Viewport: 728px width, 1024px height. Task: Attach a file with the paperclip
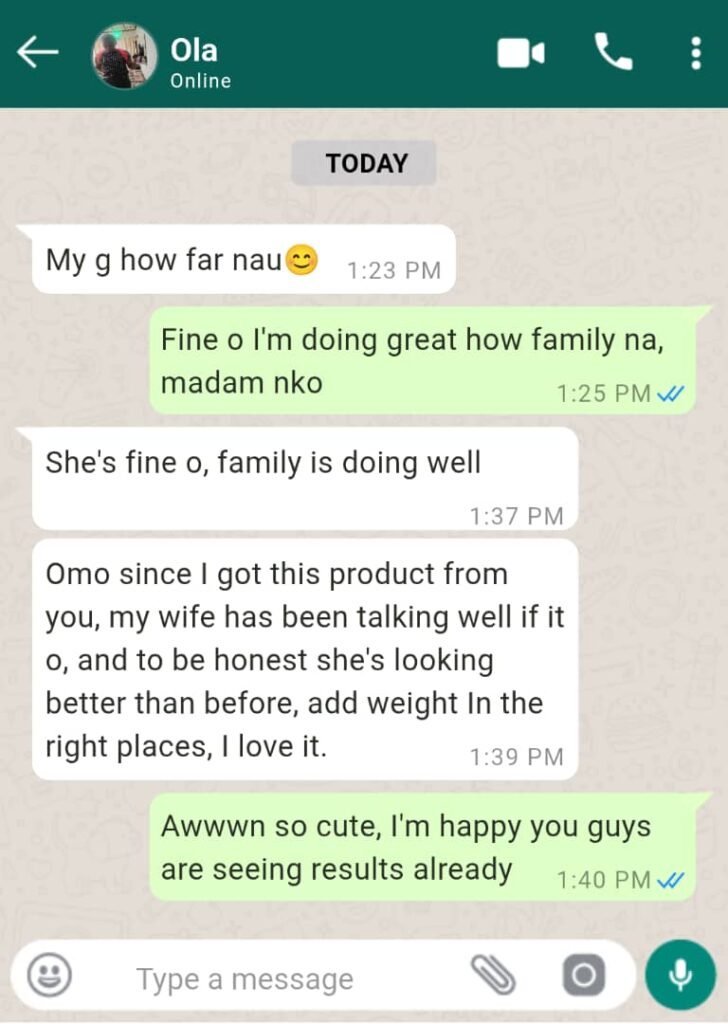point(493,974)
